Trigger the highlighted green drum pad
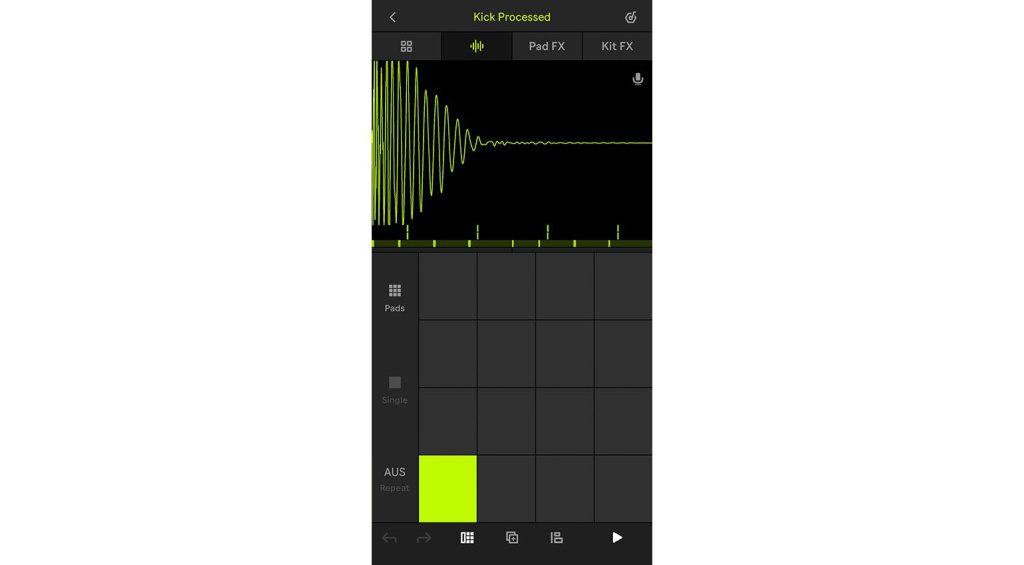Viewport: 1024px width, 565px height. coord(448,489)
